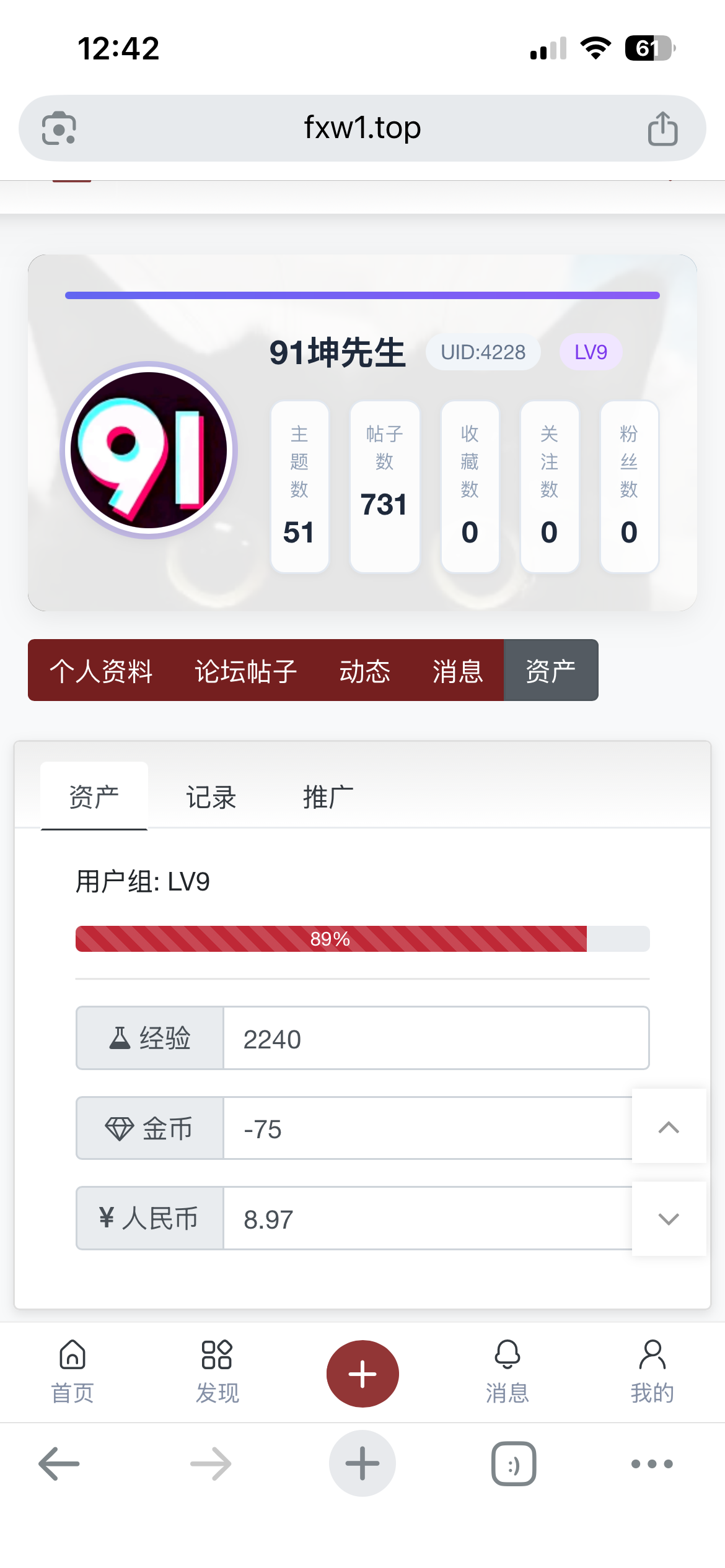
Task: Tap the red plus button to create post
Action: click(x=362, y=1372)
